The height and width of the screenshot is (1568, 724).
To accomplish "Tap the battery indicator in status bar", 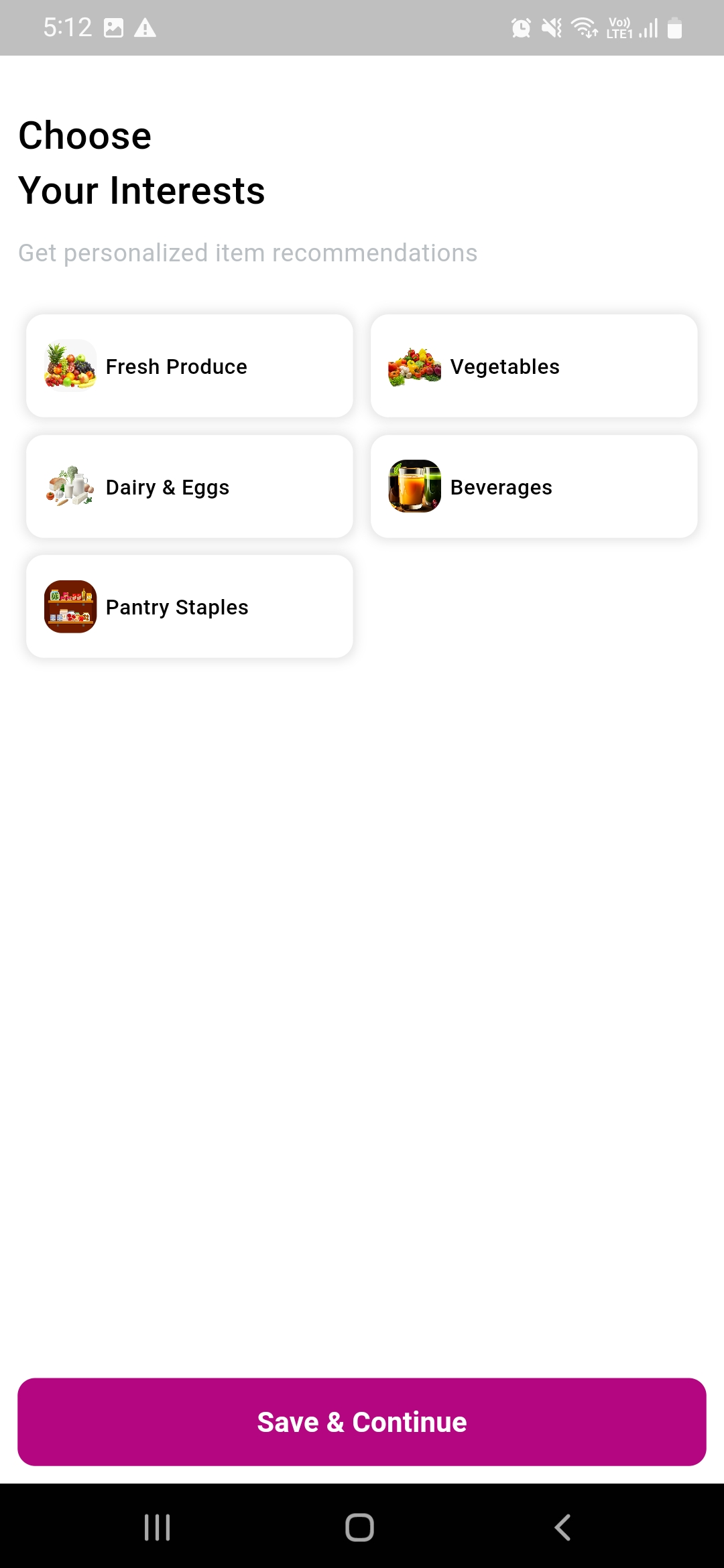I will tap(674, 28).
